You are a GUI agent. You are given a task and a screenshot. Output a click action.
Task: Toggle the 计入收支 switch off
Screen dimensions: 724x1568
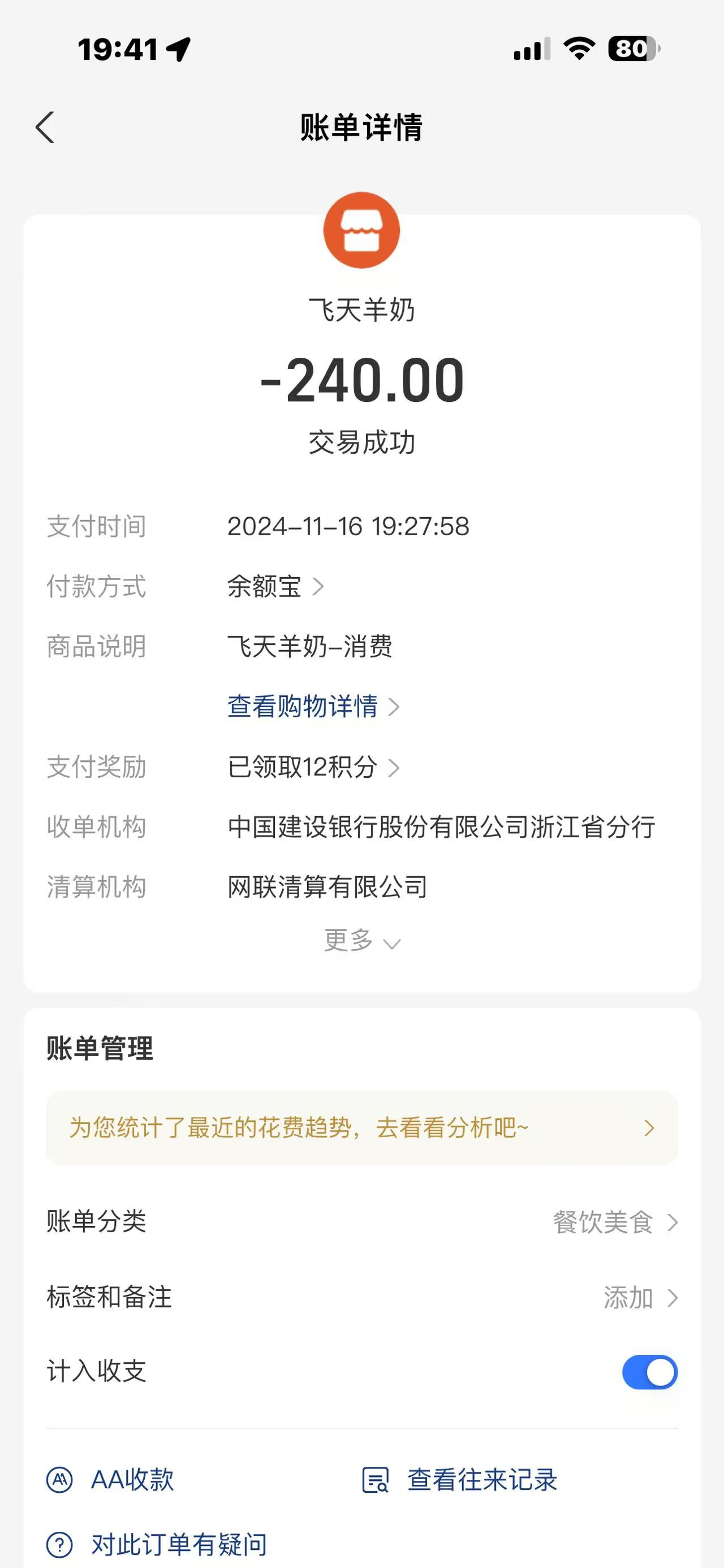click(649, 1372)
